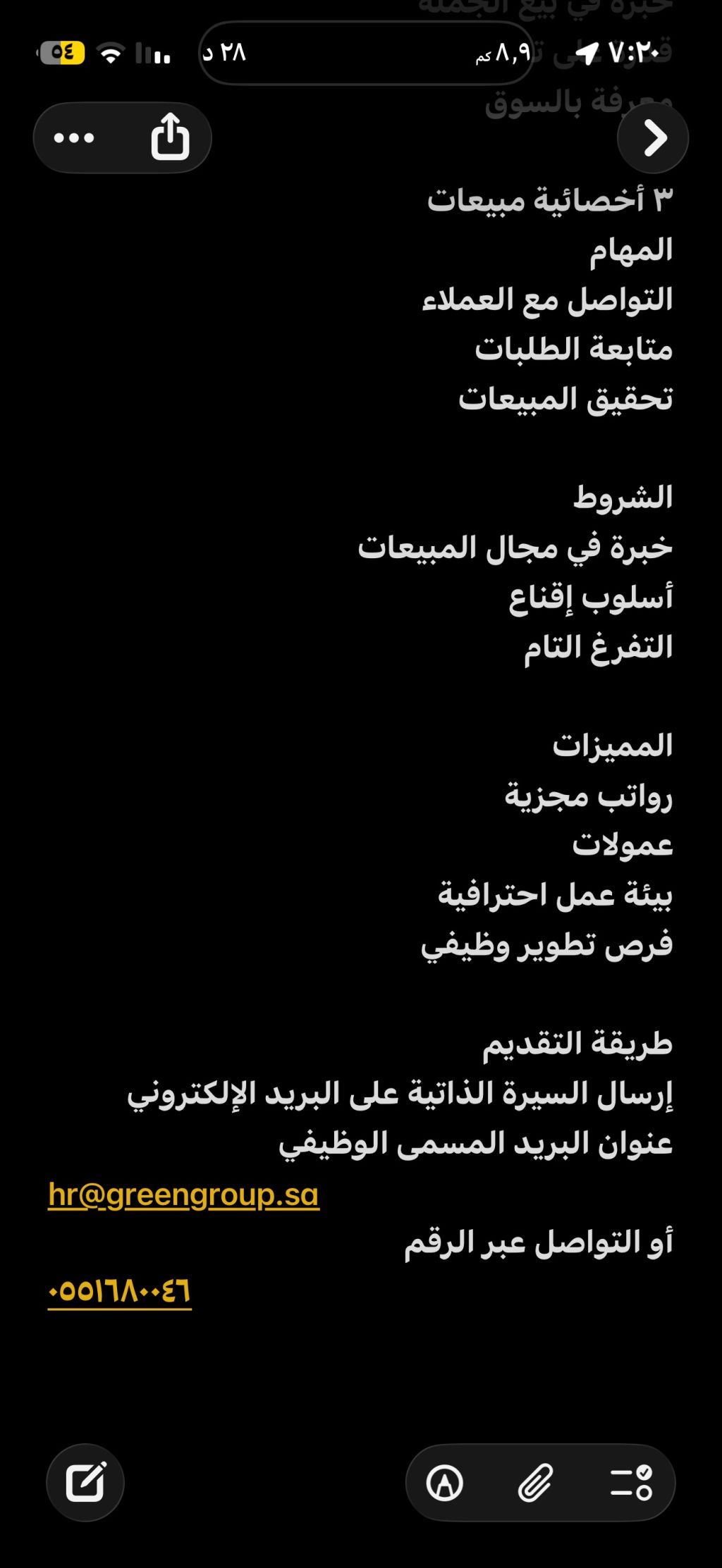Insert a checklist
This screenshot has width=722, height=1568.
(x=631, y=1482)
